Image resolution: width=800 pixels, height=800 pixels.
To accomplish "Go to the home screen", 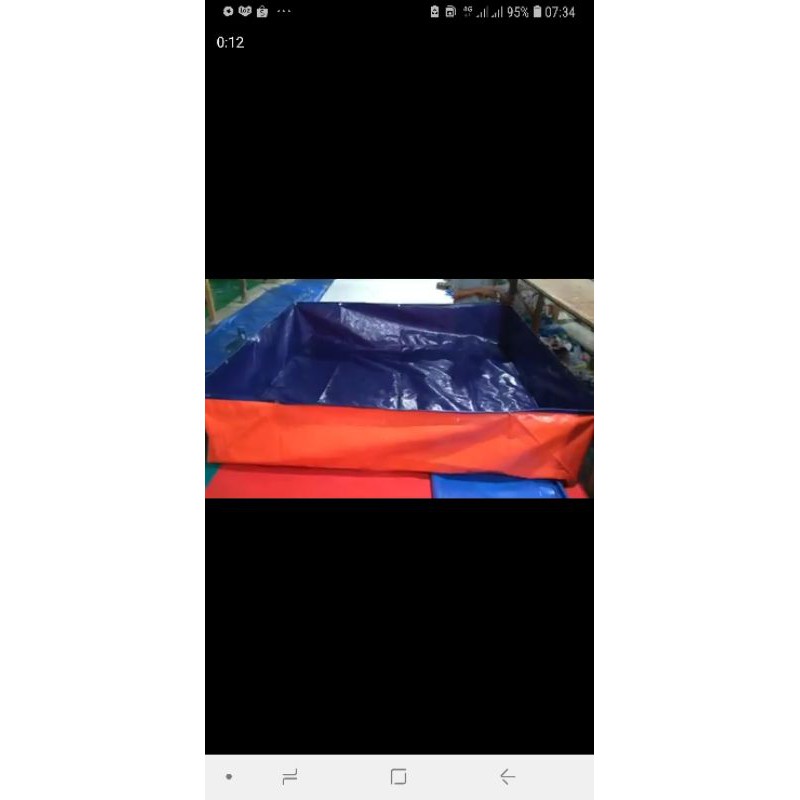I will pyautogui.click(x=398, y=777).
